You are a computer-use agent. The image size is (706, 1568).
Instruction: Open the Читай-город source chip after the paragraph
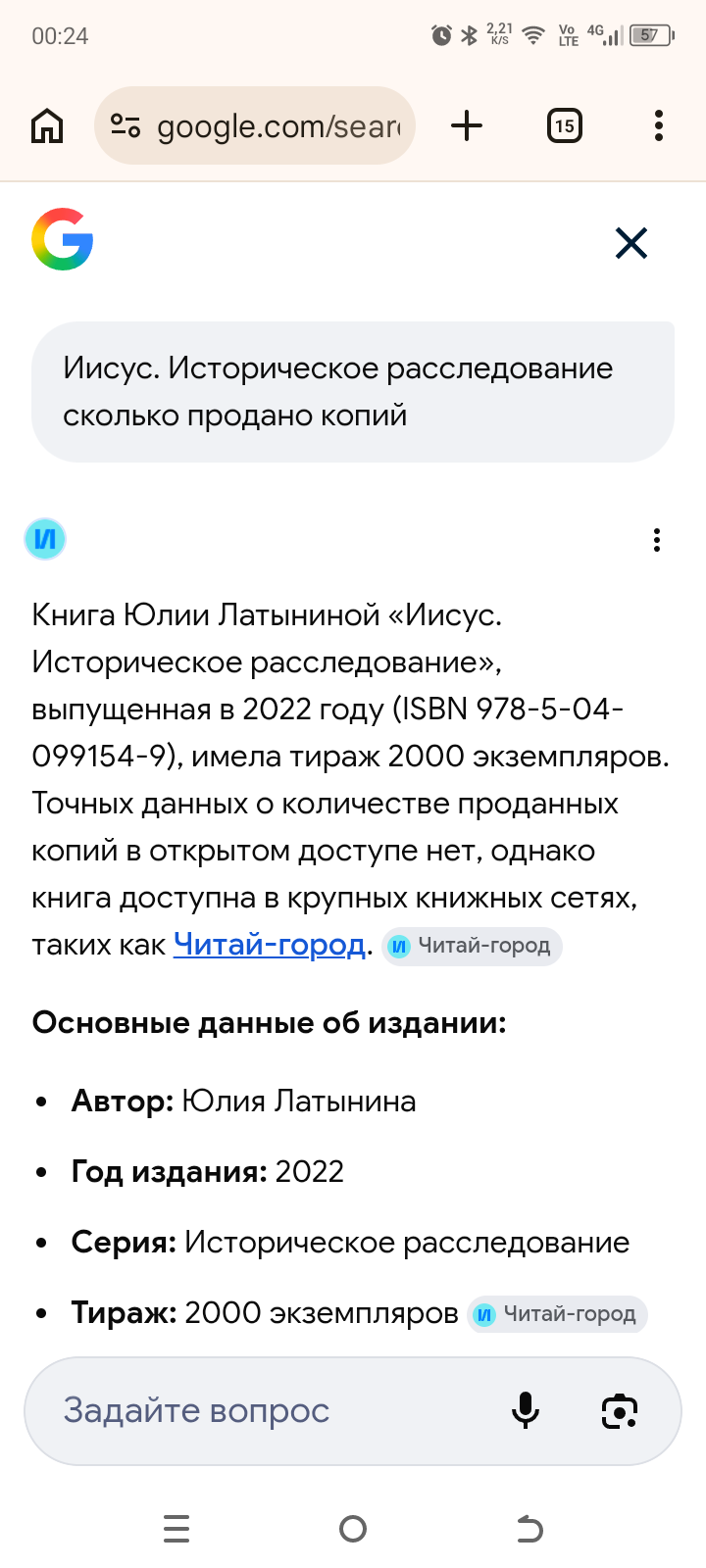pyautogui.click(x=472, y=946)
